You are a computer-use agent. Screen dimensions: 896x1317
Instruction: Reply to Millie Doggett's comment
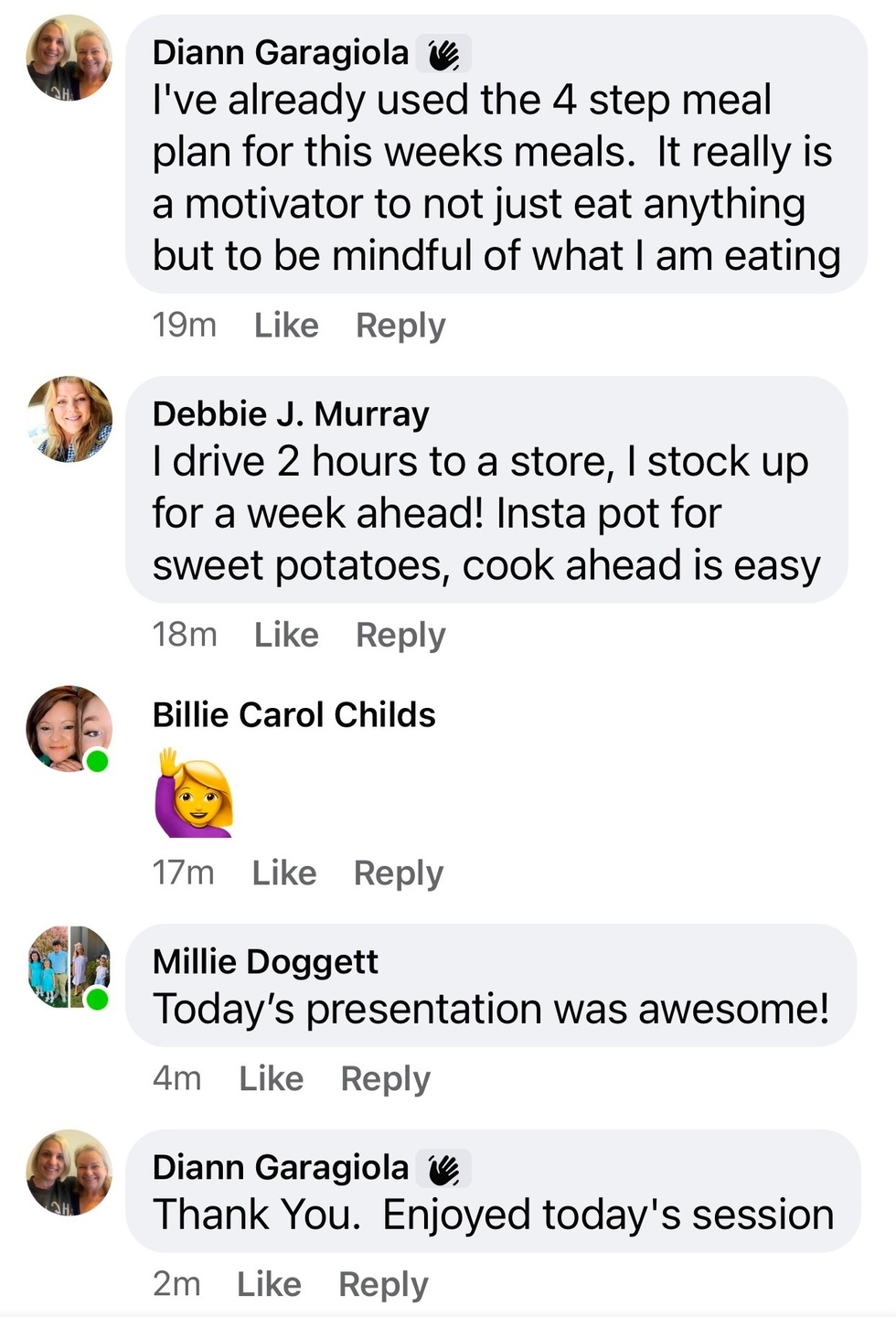click(385, 1079)
